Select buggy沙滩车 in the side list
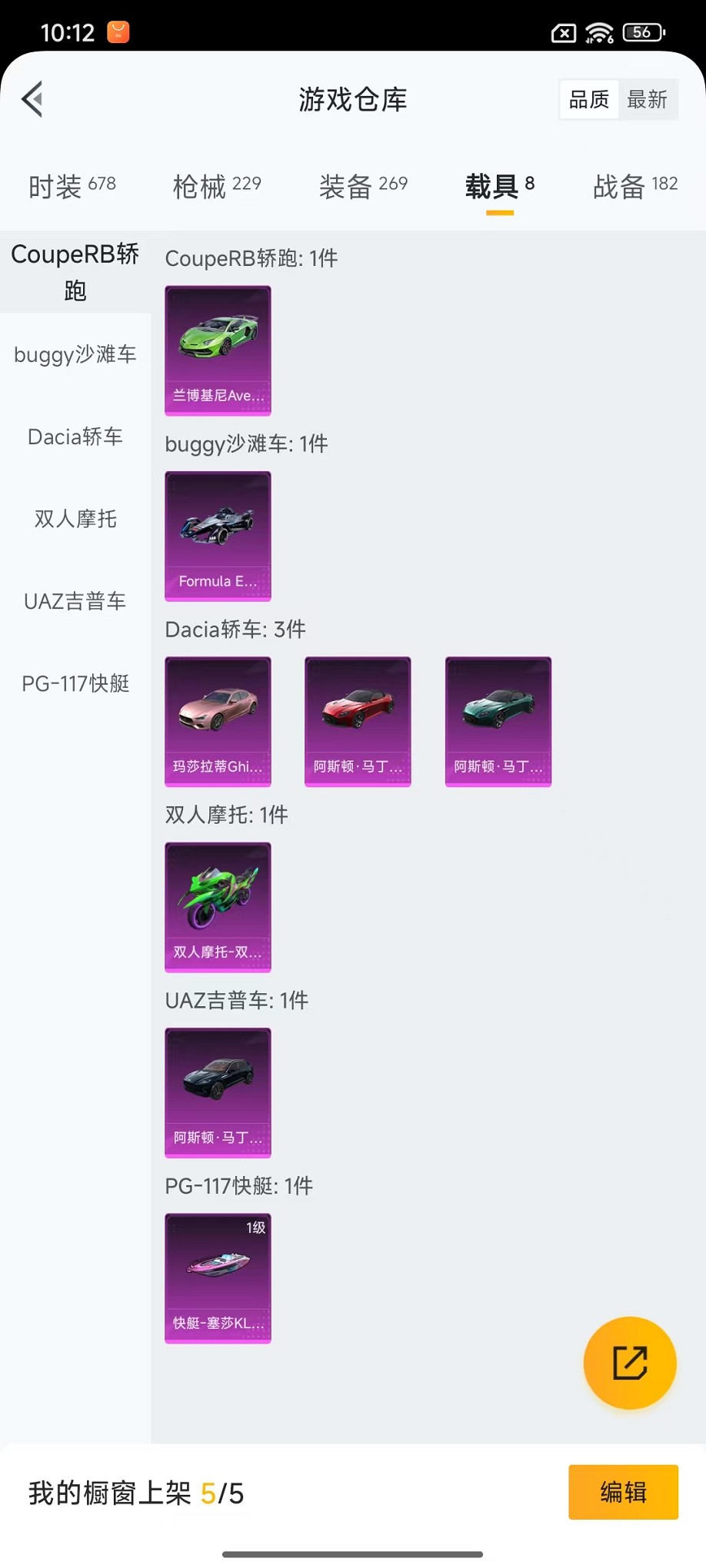The width and height of the screenshot is (706, 1568). point(75,354)
